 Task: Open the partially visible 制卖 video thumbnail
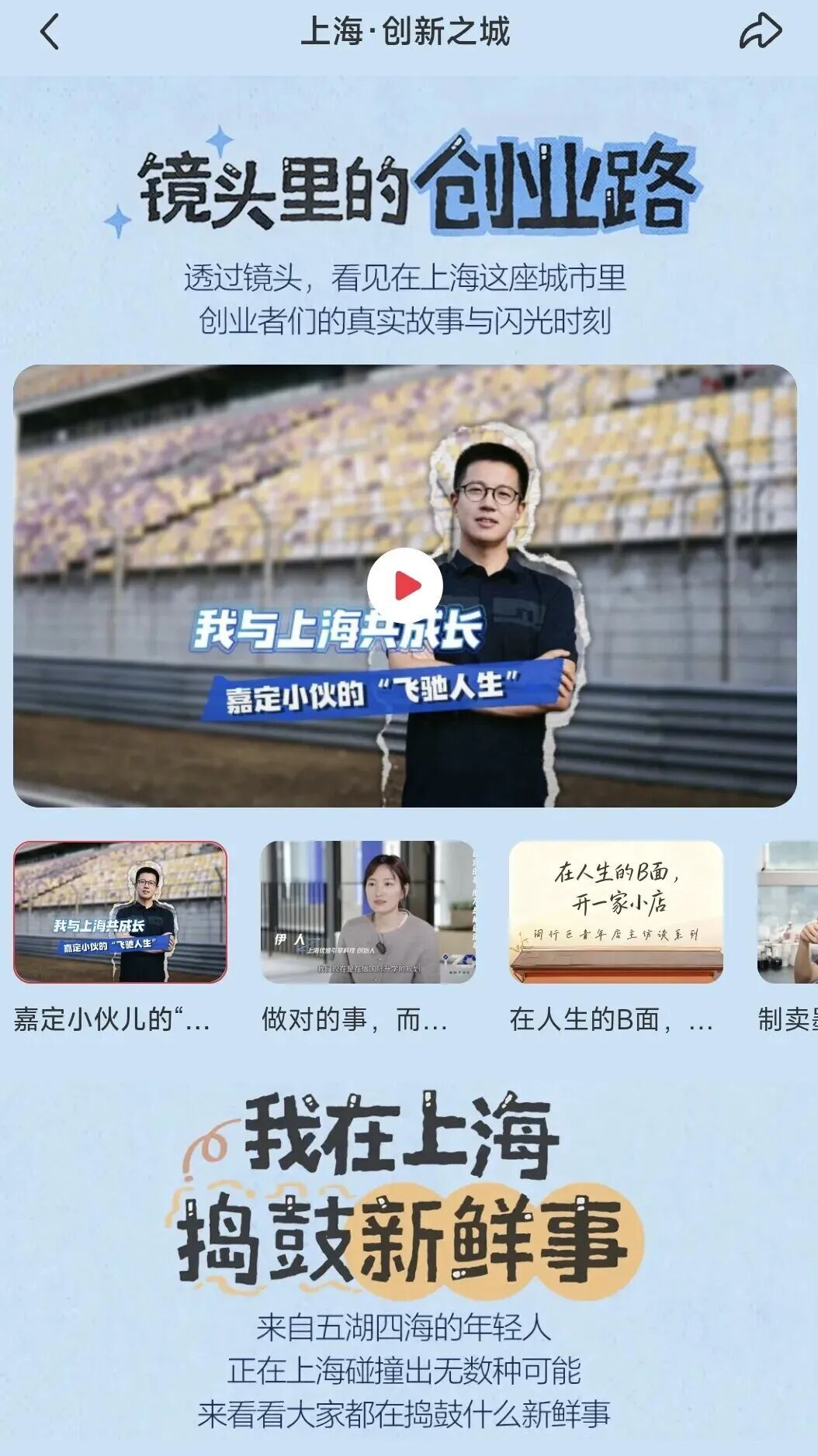[x=788, y=912]
